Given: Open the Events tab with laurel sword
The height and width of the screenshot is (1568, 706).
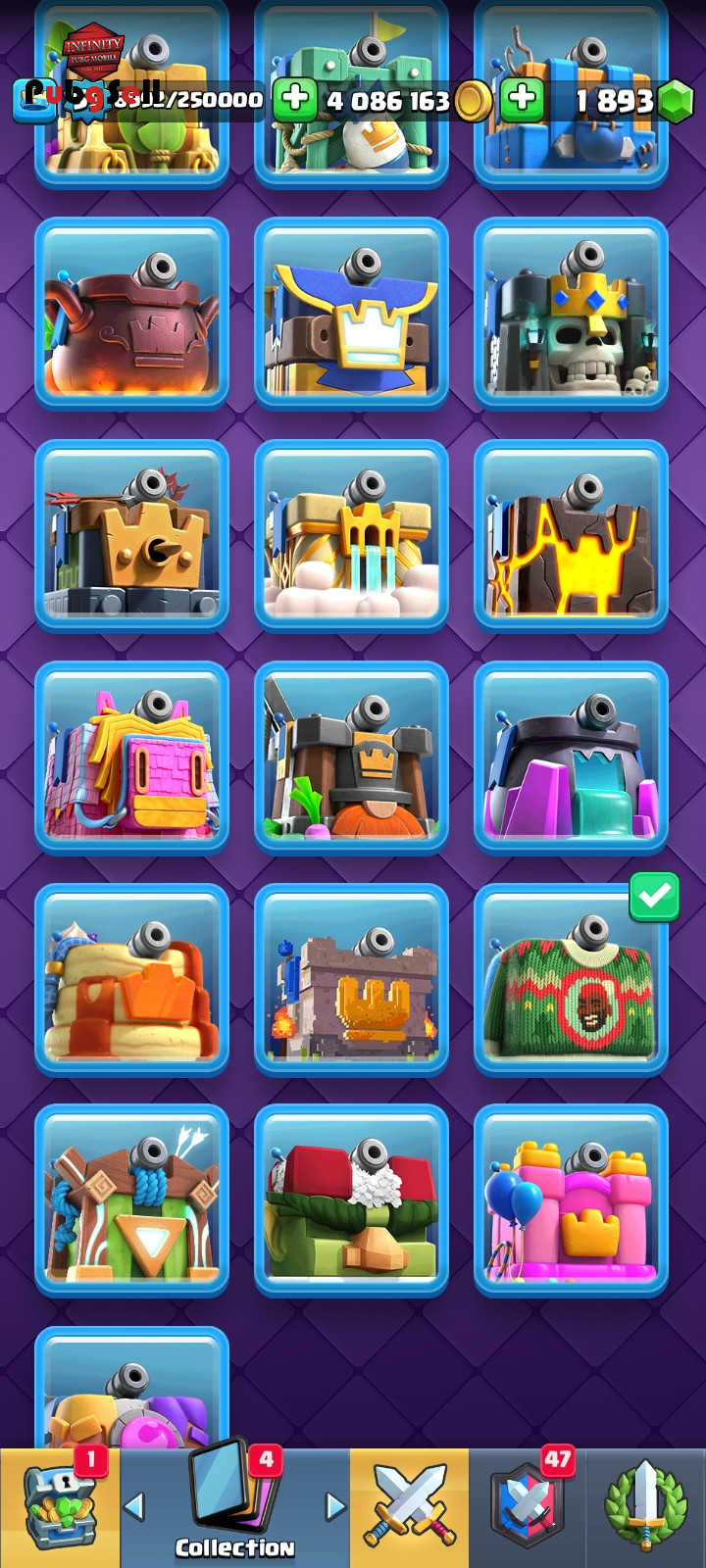Looking at the screenshot, I should coord(646,1507).
